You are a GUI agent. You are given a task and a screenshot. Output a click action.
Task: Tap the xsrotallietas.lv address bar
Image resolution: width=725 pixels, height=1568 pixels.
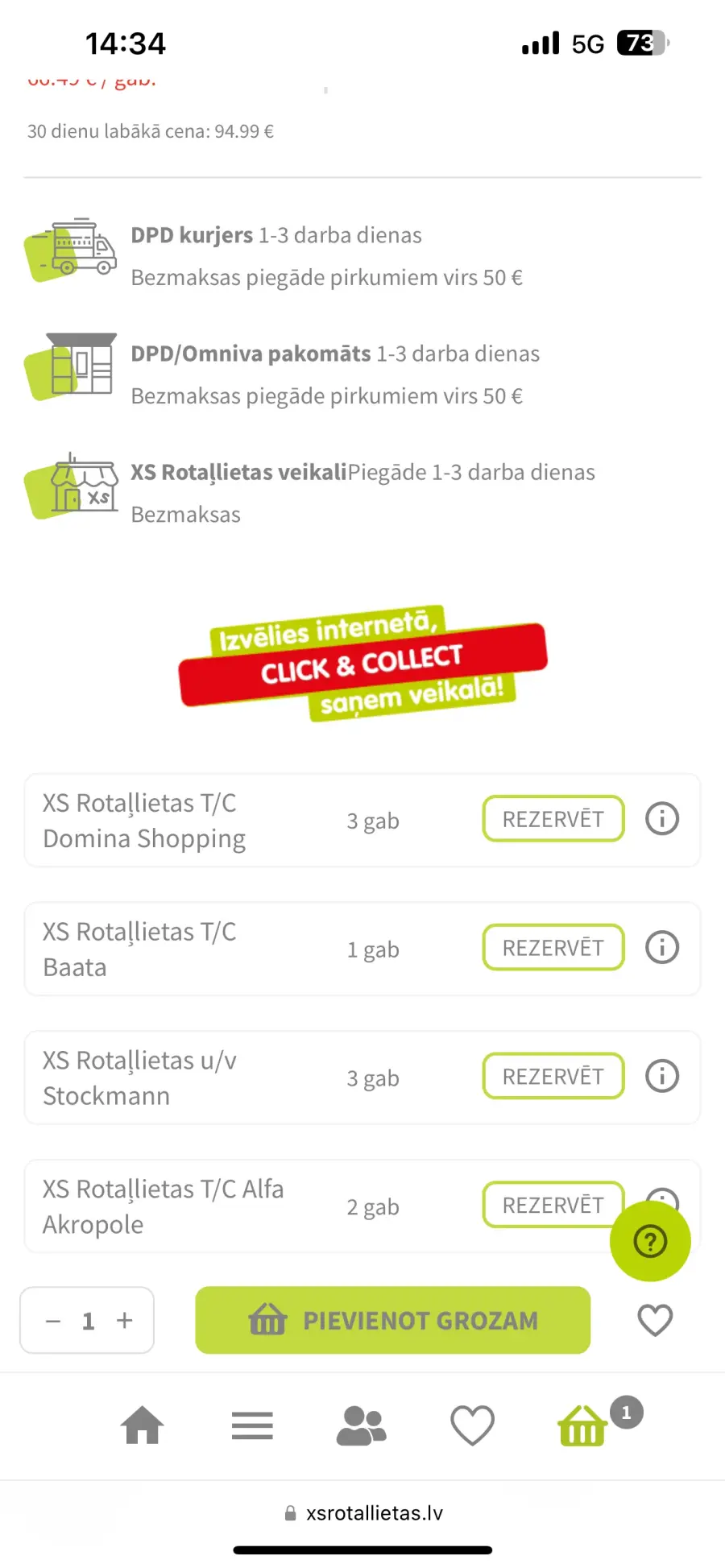click(x=363, y=1513)
